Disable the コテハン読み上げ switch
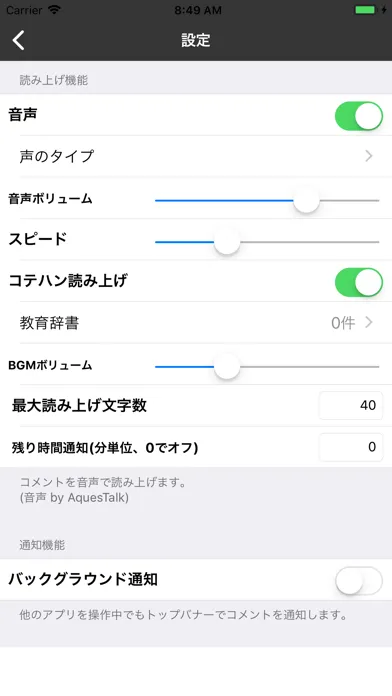Image resolution: width=392 pixels, height=696 pixels. pyautogui.click(x=359, y=282)
